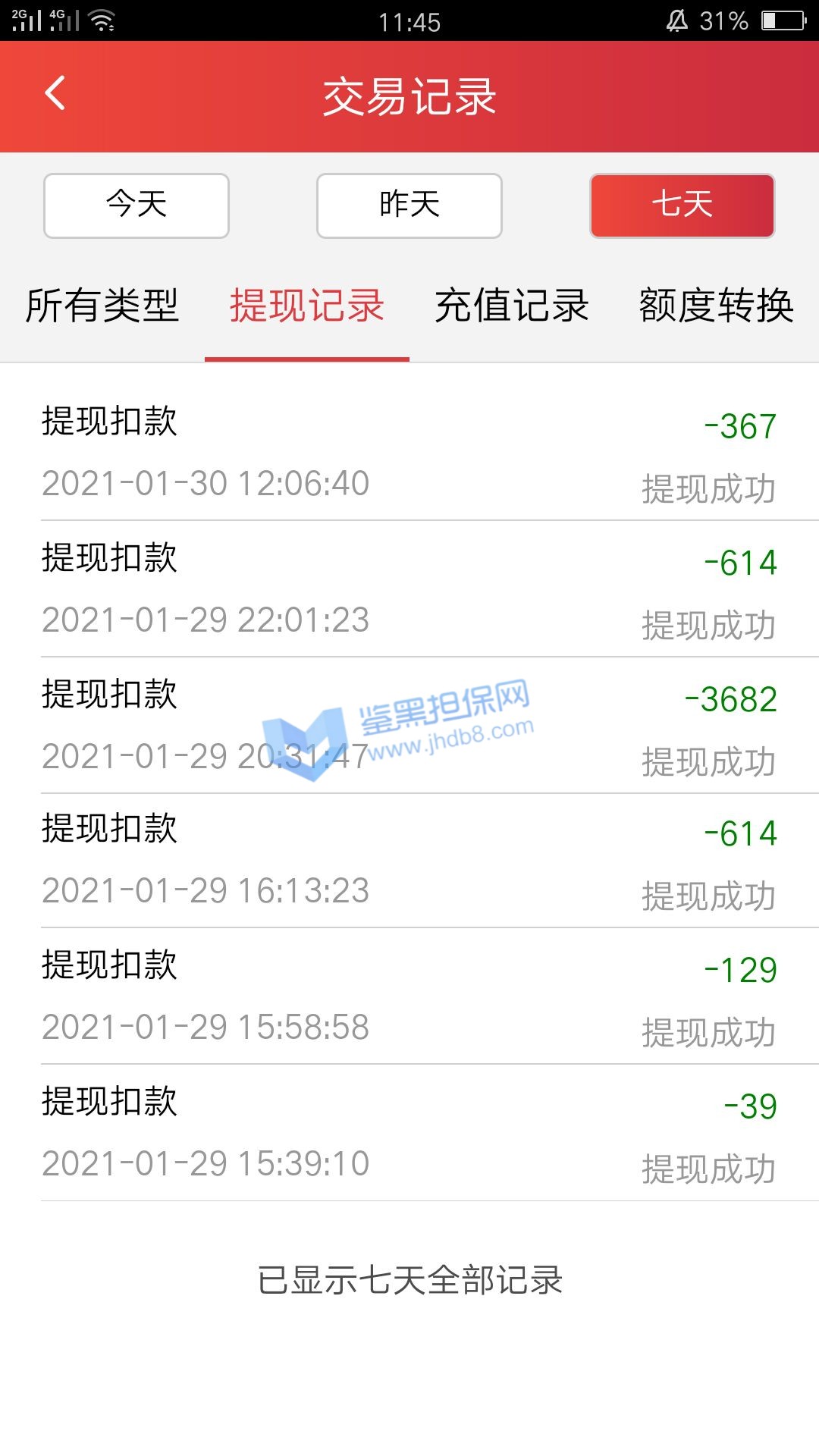The width and height of the screenshot is (819, 1456).
Task: Switch to 充值记录 tab
Action: pos(512,306)
